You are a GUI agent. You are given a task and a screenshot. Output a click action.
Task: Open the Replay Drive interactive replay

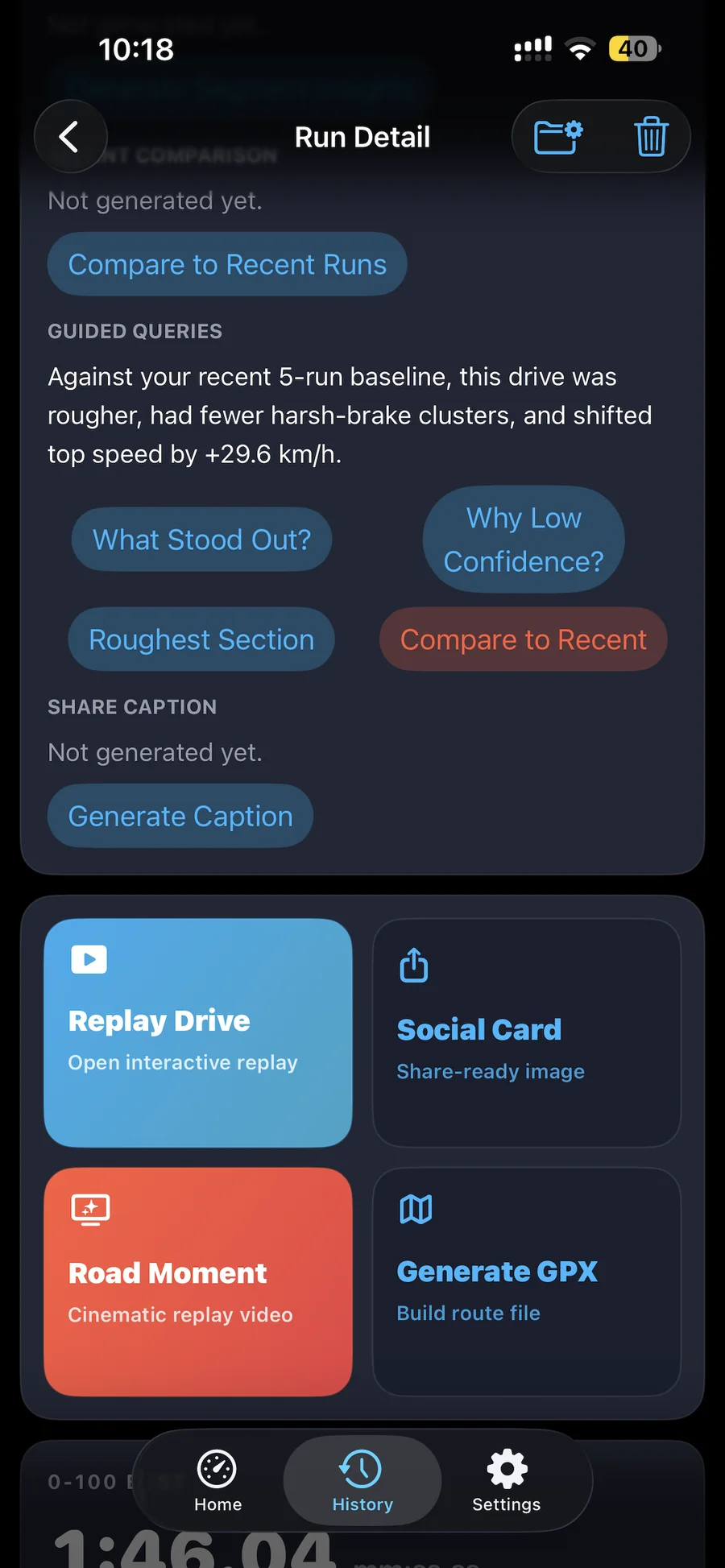pyautogui.click(x=198, y=1033)
